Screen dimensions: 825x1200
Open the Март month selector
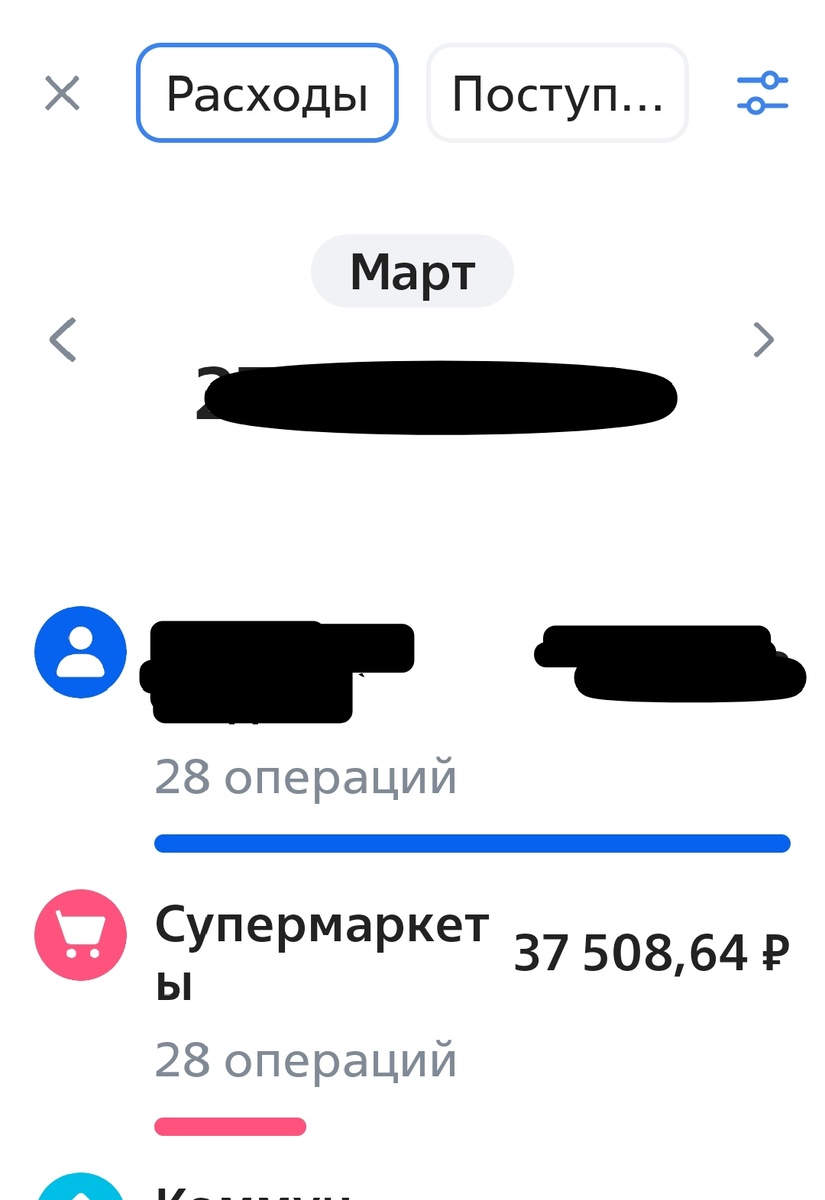pos(412,270)
